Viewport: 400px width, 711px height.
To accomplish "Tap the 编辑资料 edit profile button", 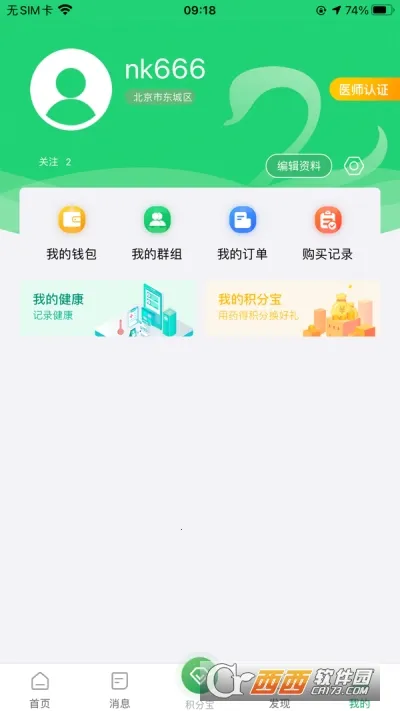I will tap(299, 166).
